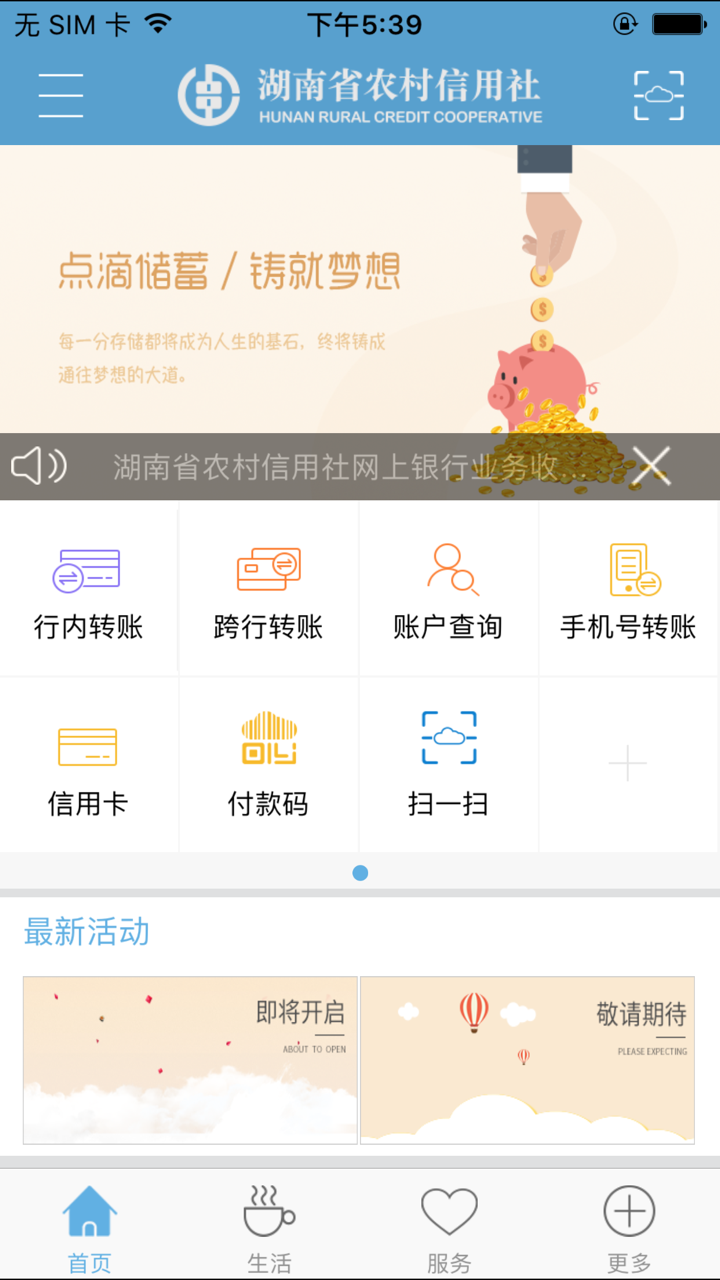720x1280 pixels.
Task: Open the 即将开启 activity banner
Action: pyautogui.click(x=190, y=1060)
